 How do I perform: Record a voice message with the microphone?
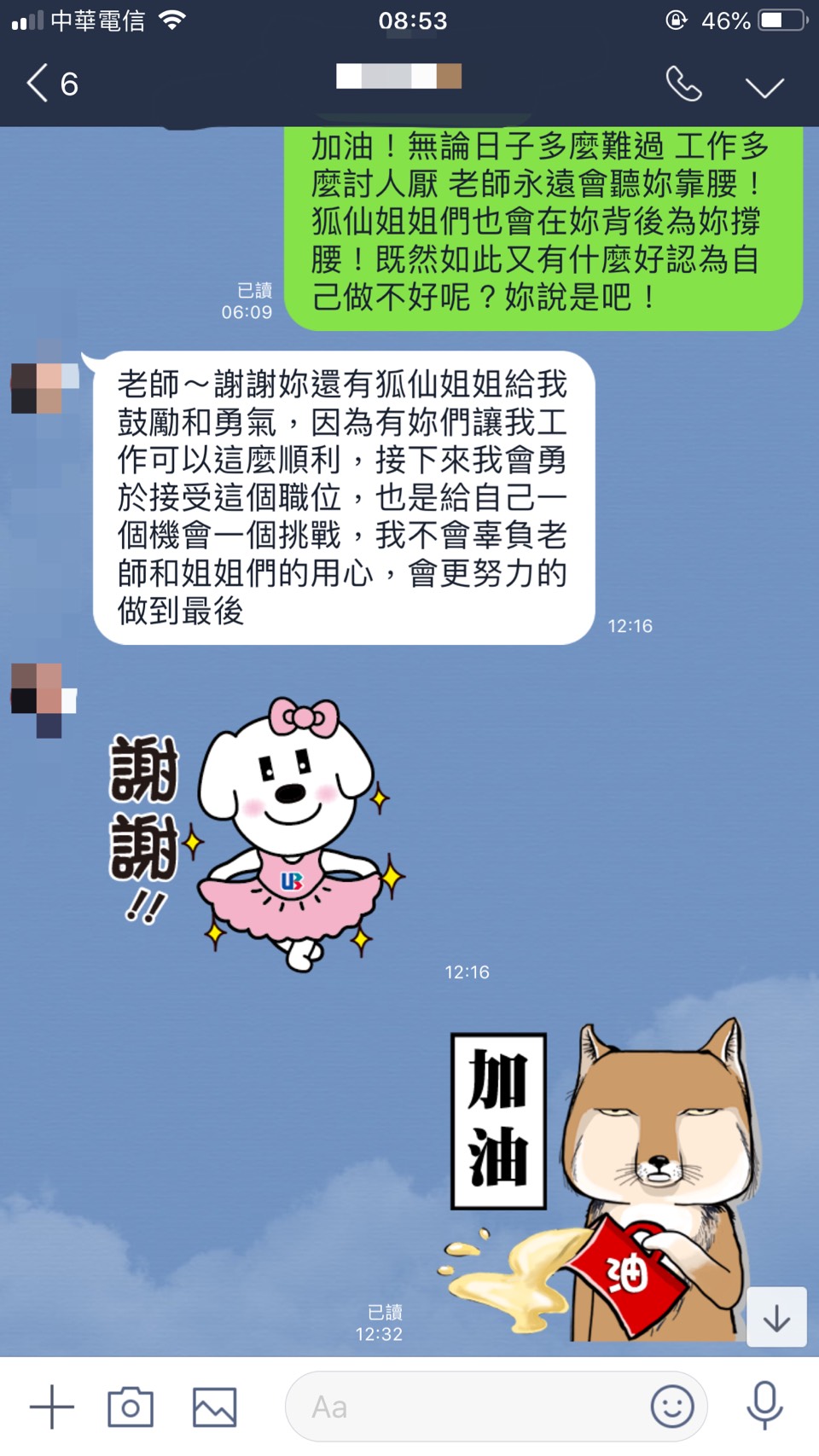click(764, 1405)
